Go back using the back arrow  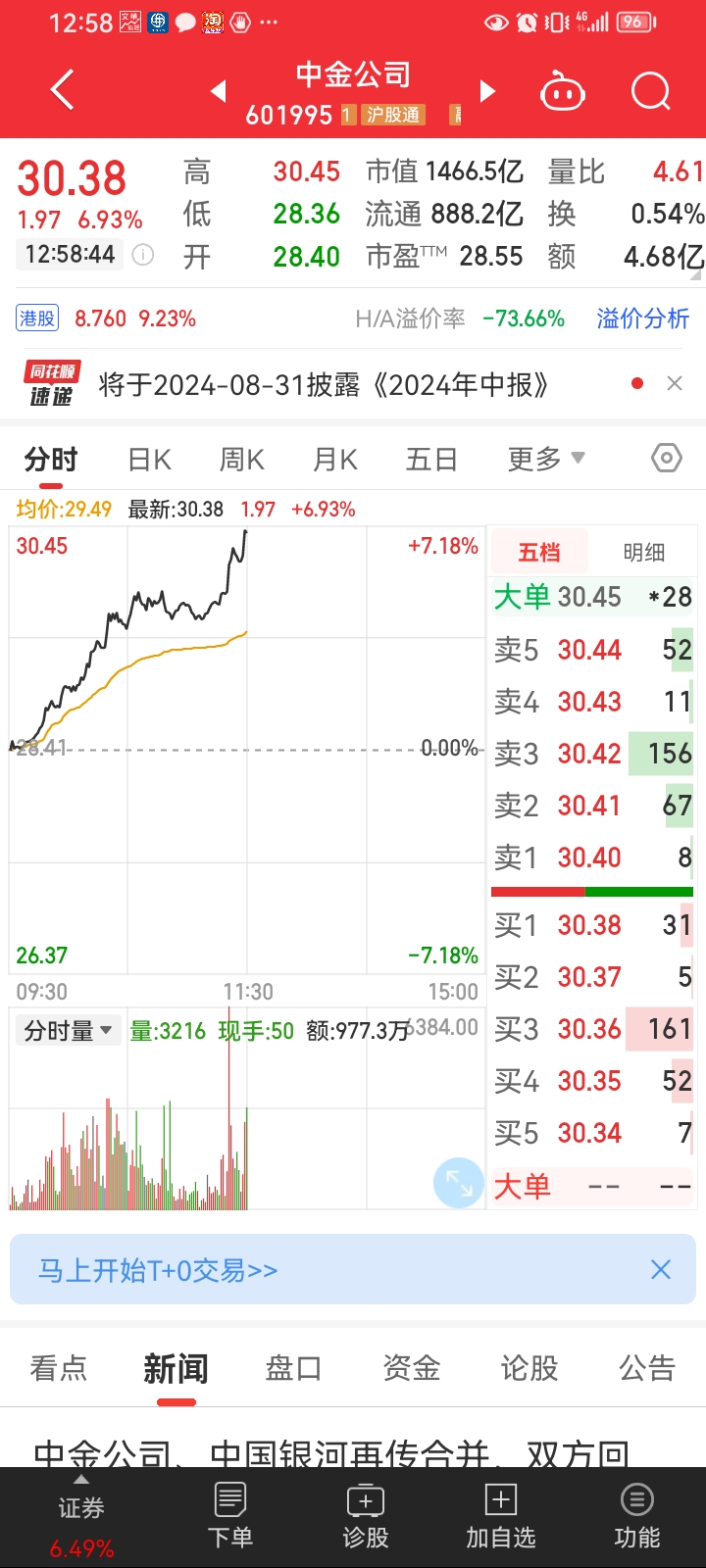(61, 89)
